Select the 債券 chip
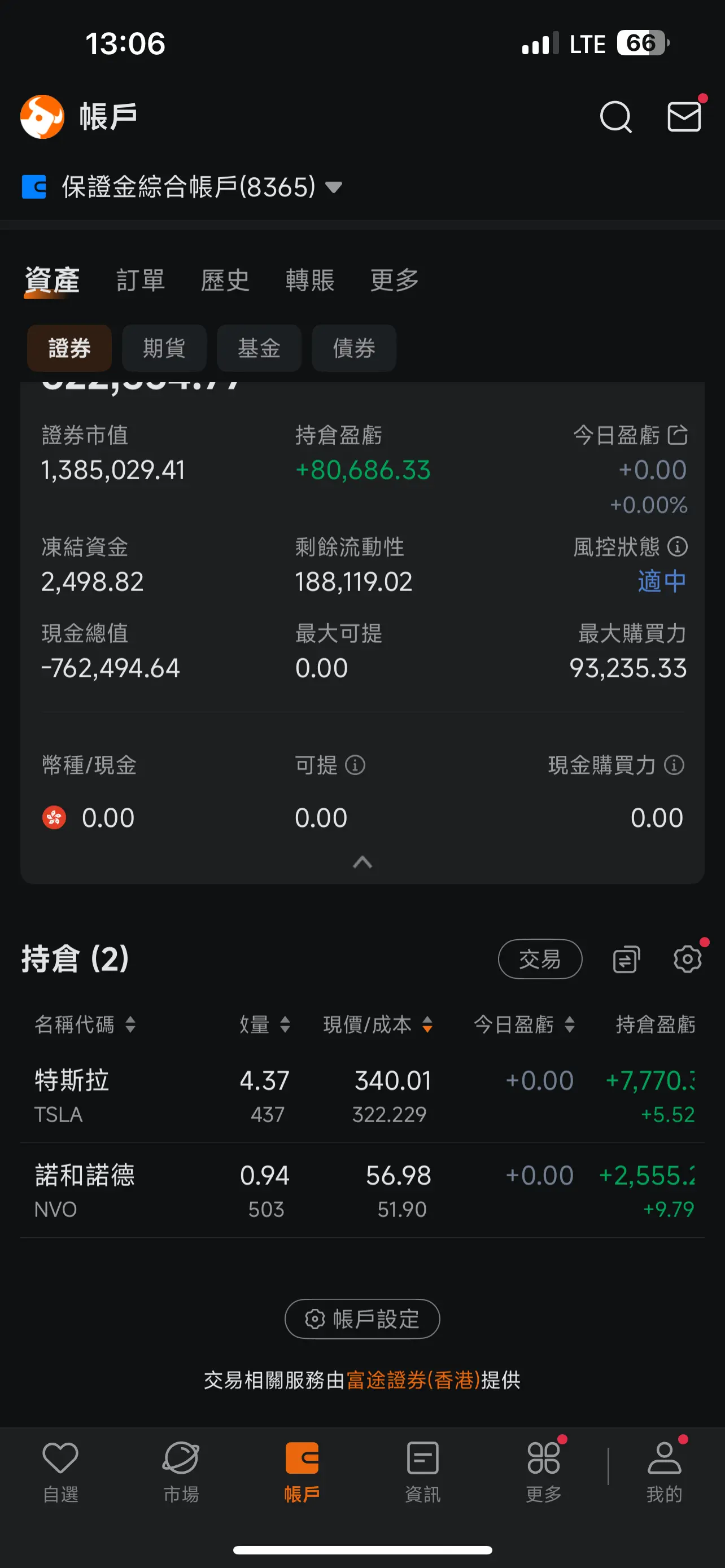 pos(354,348)
